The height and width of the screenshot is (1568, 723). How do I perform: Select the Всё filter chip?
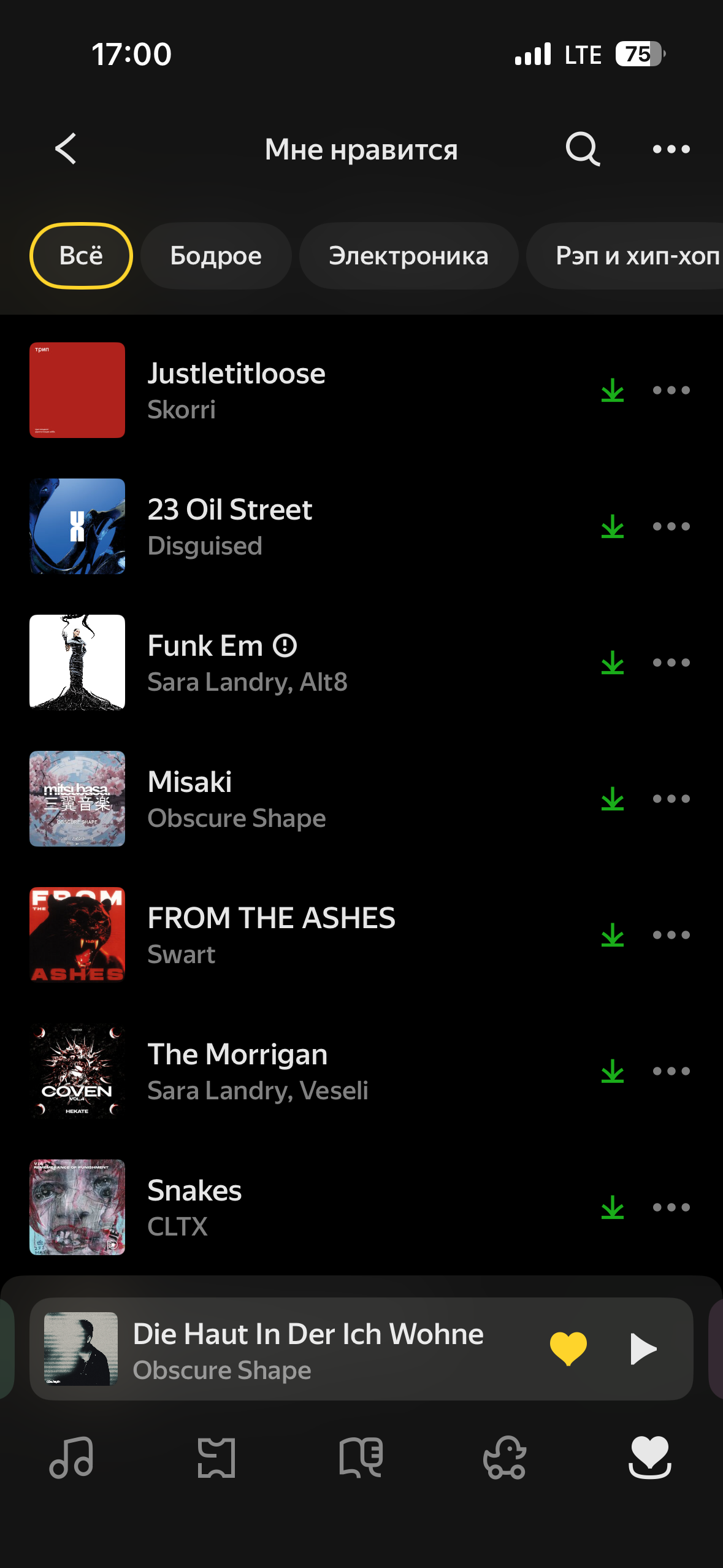coord(81,256)
